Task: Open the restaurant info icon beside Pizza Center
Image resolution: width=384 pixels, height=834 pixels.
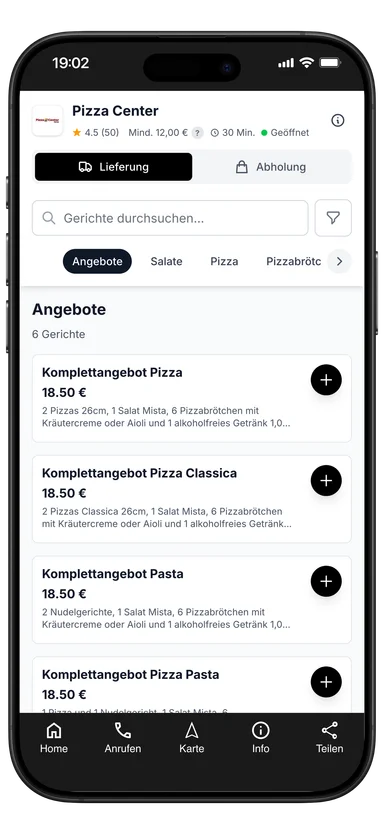Action: click(x=337, y=120)
